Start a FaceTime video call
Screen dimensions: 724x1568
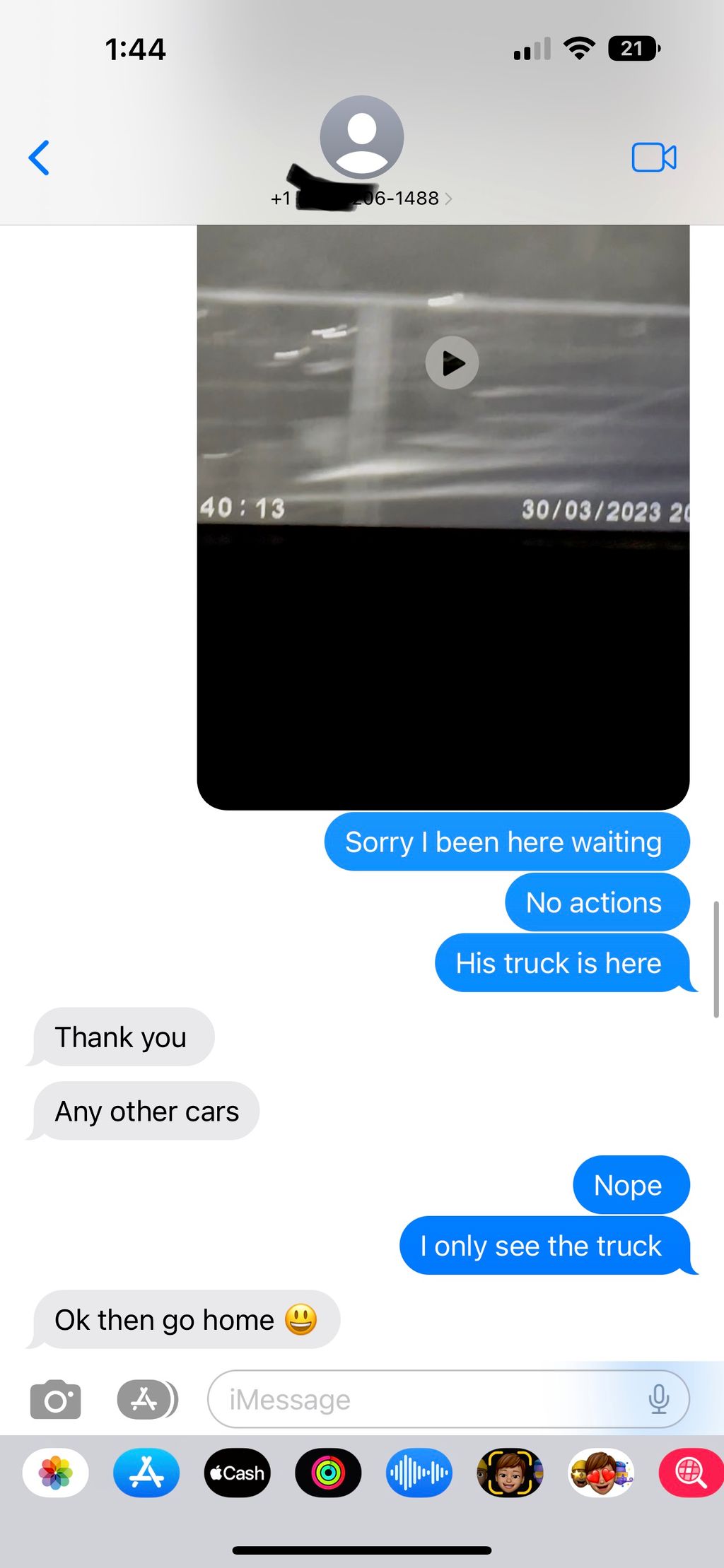click(653, 157)
